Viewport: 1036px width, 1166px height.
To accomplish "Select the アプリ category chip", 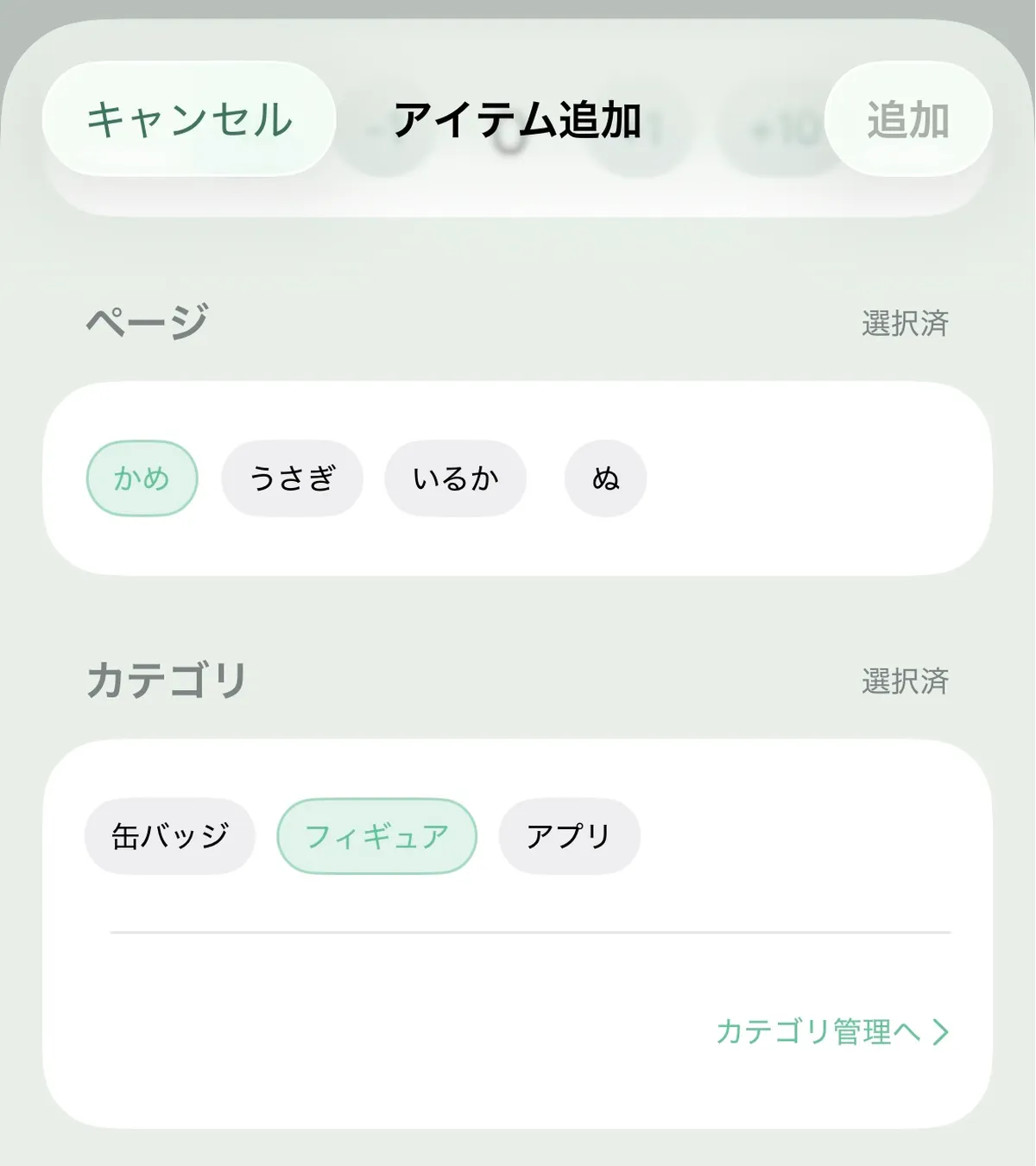I will (570, 836).
